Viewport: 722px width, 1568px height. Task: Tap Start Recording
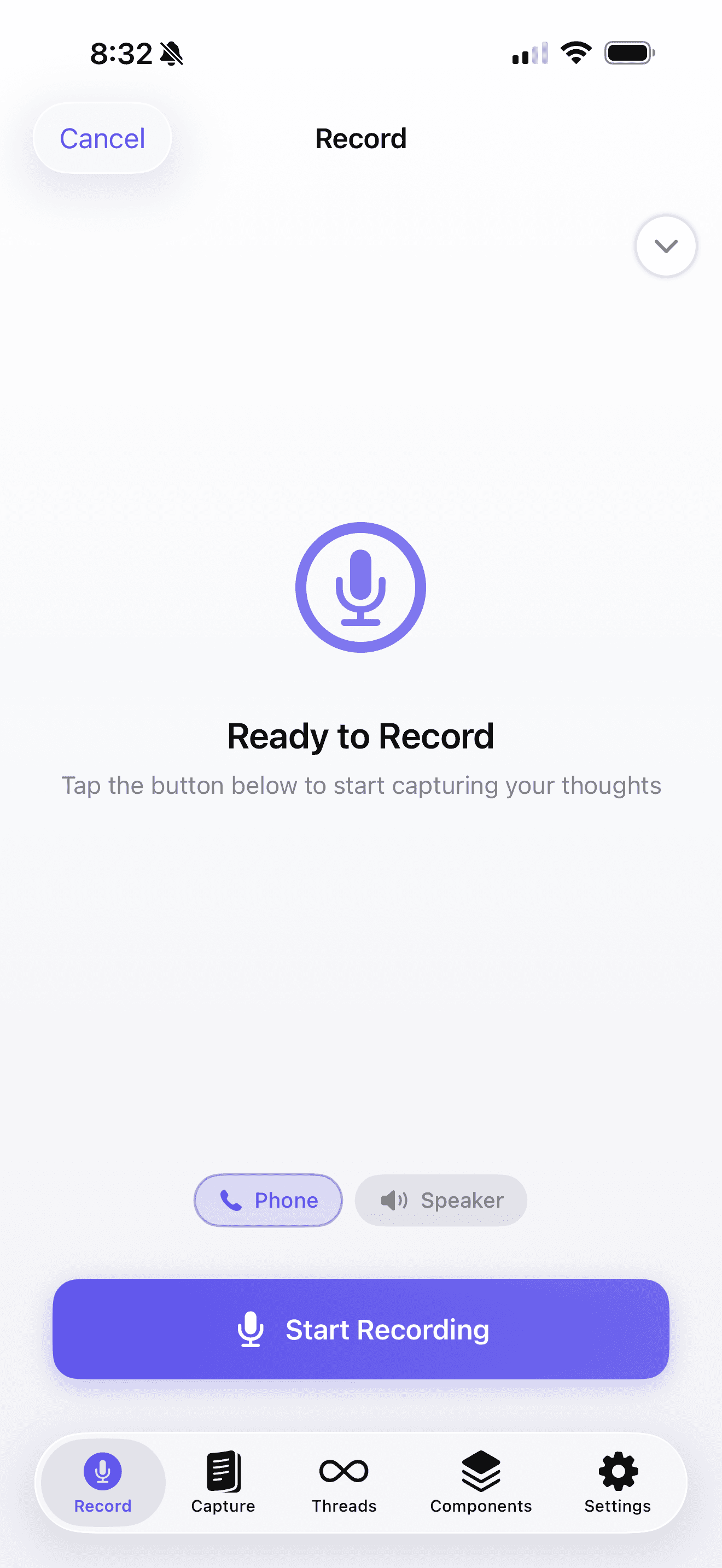pos(361,1329)
